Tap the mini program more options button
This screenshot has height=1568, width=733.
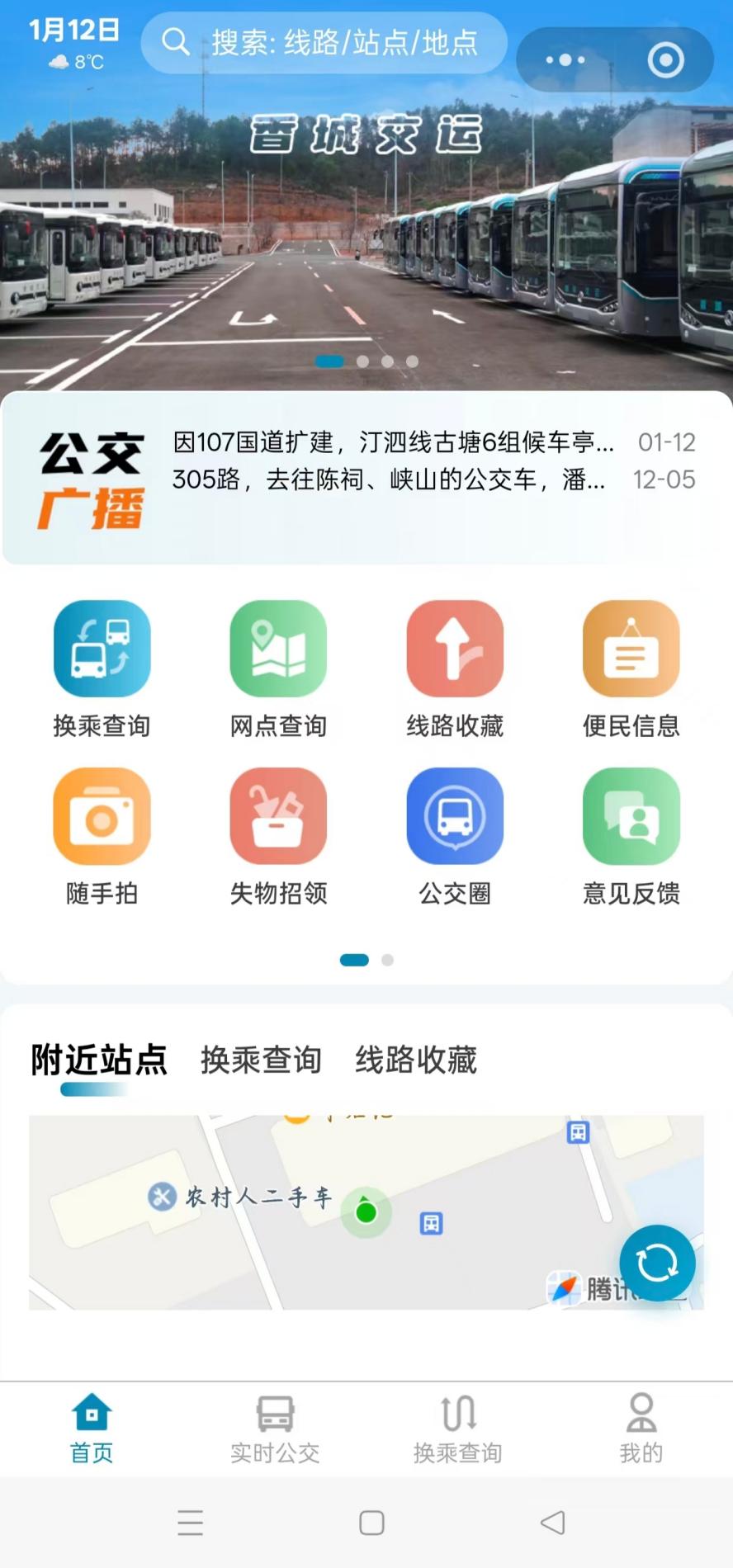(564, 59)
